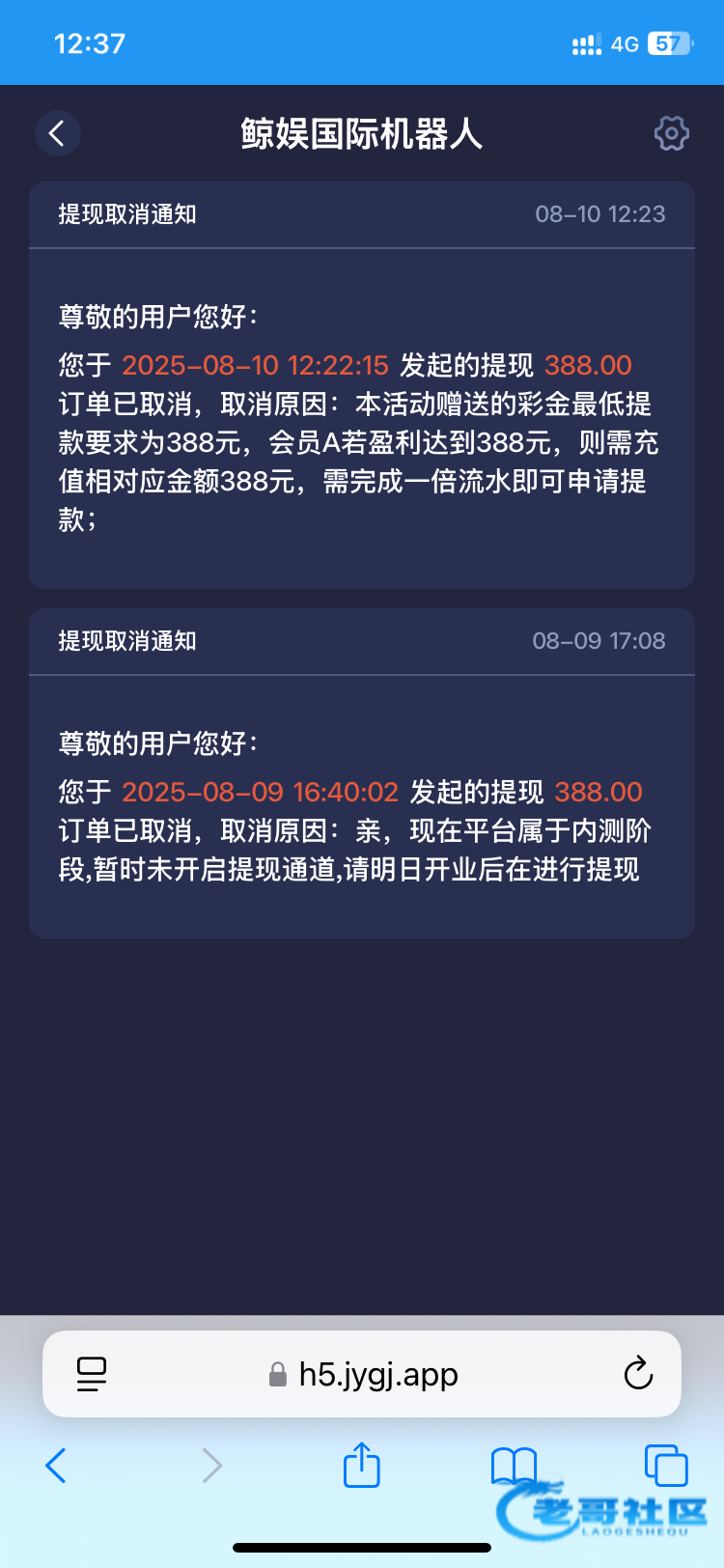
Task: Reload the page in Safari
Action: coord(638,1374)
